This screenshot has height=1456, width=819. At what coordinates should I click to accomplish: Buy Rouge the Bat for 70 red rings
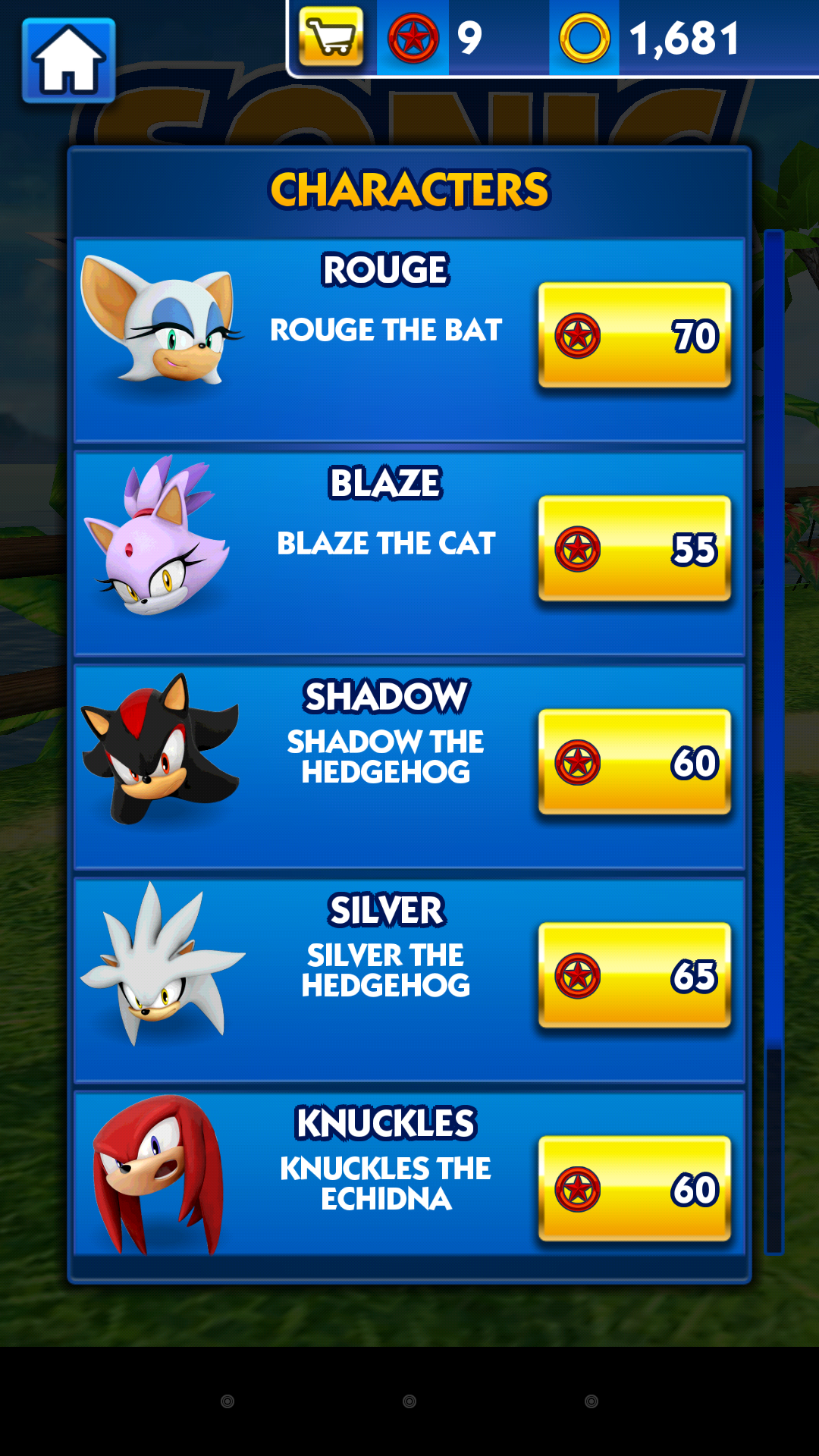point(635,335)
